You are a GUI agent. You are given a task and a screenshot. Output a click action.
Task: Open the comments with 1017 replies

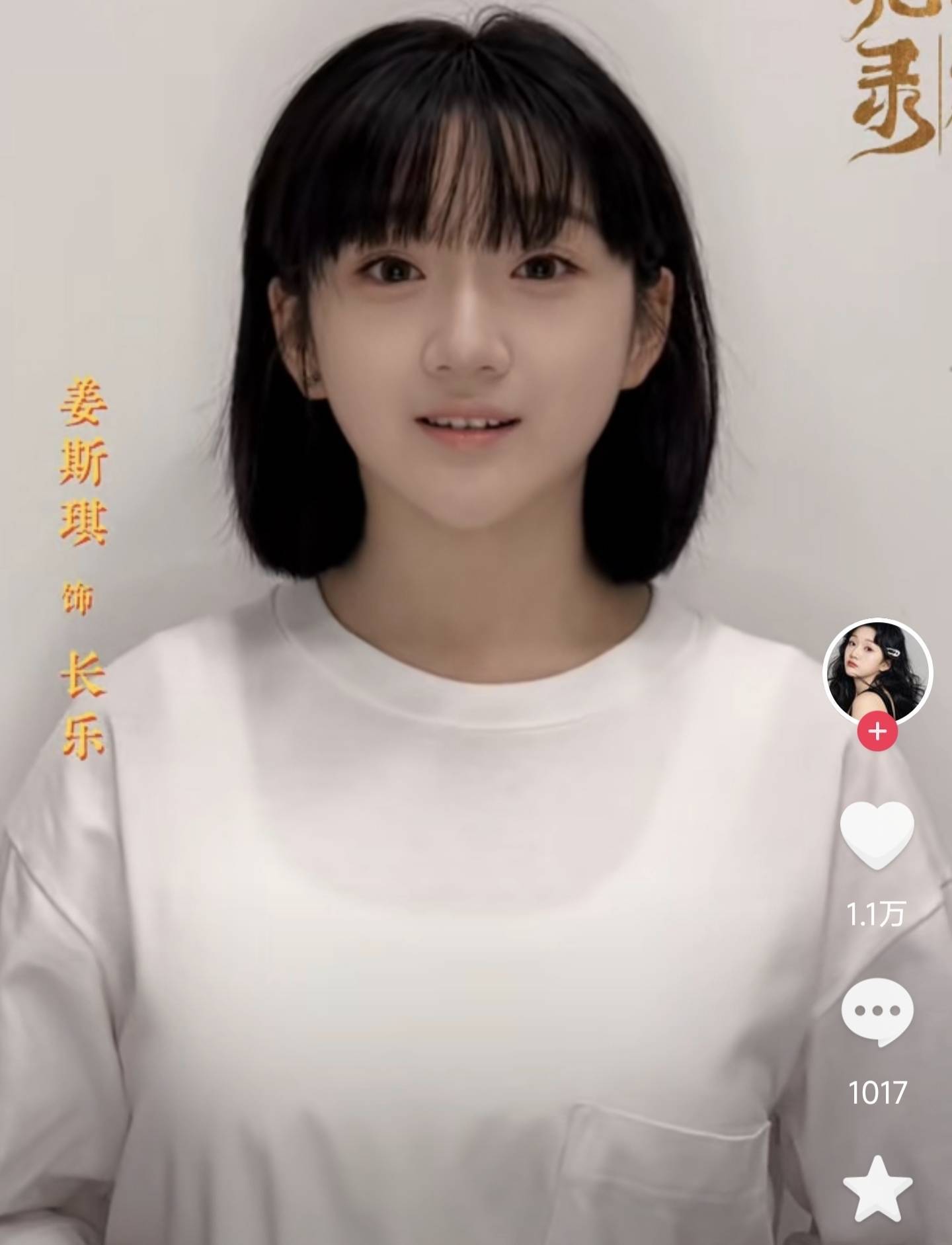tap(877, 1012)
